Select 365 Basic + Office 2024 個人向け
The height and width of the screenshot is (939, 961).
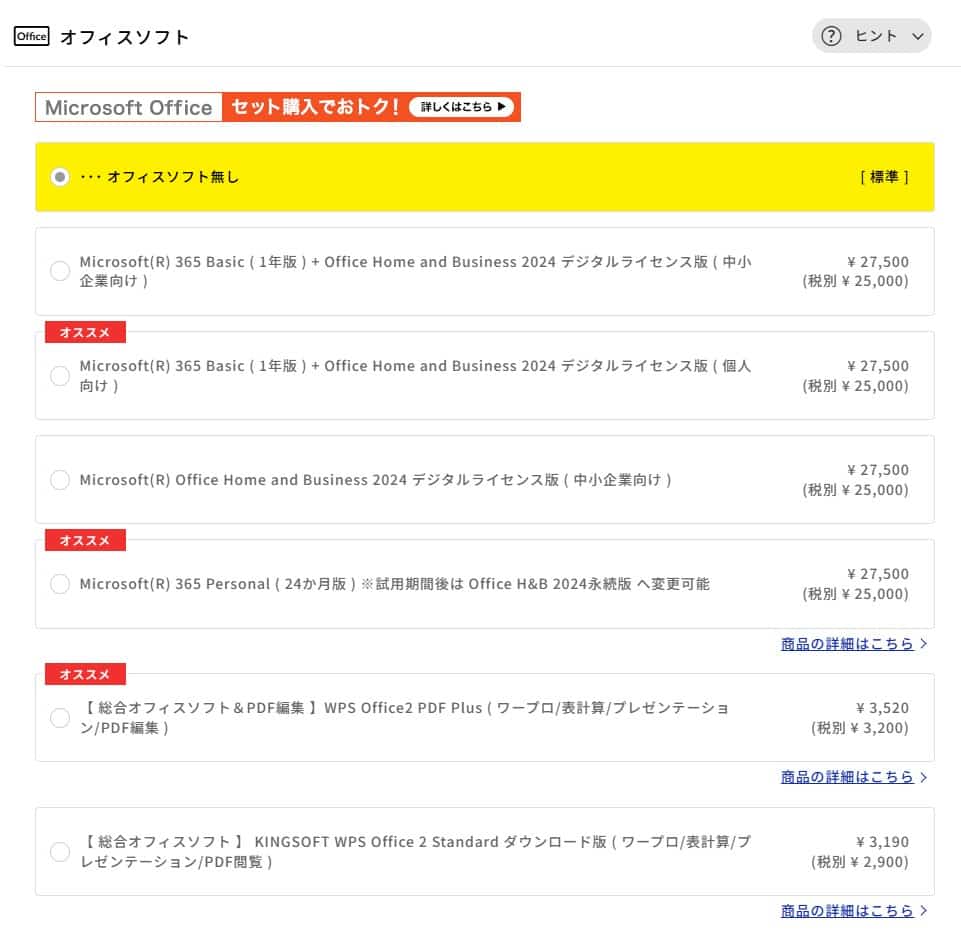[x=60, y=375]
